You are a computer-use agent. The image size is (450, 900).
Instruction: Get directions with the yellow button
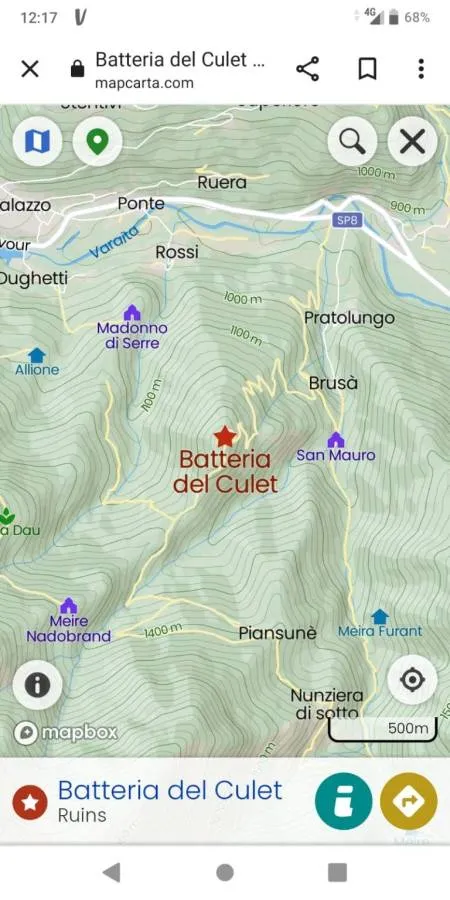[409, 801]
